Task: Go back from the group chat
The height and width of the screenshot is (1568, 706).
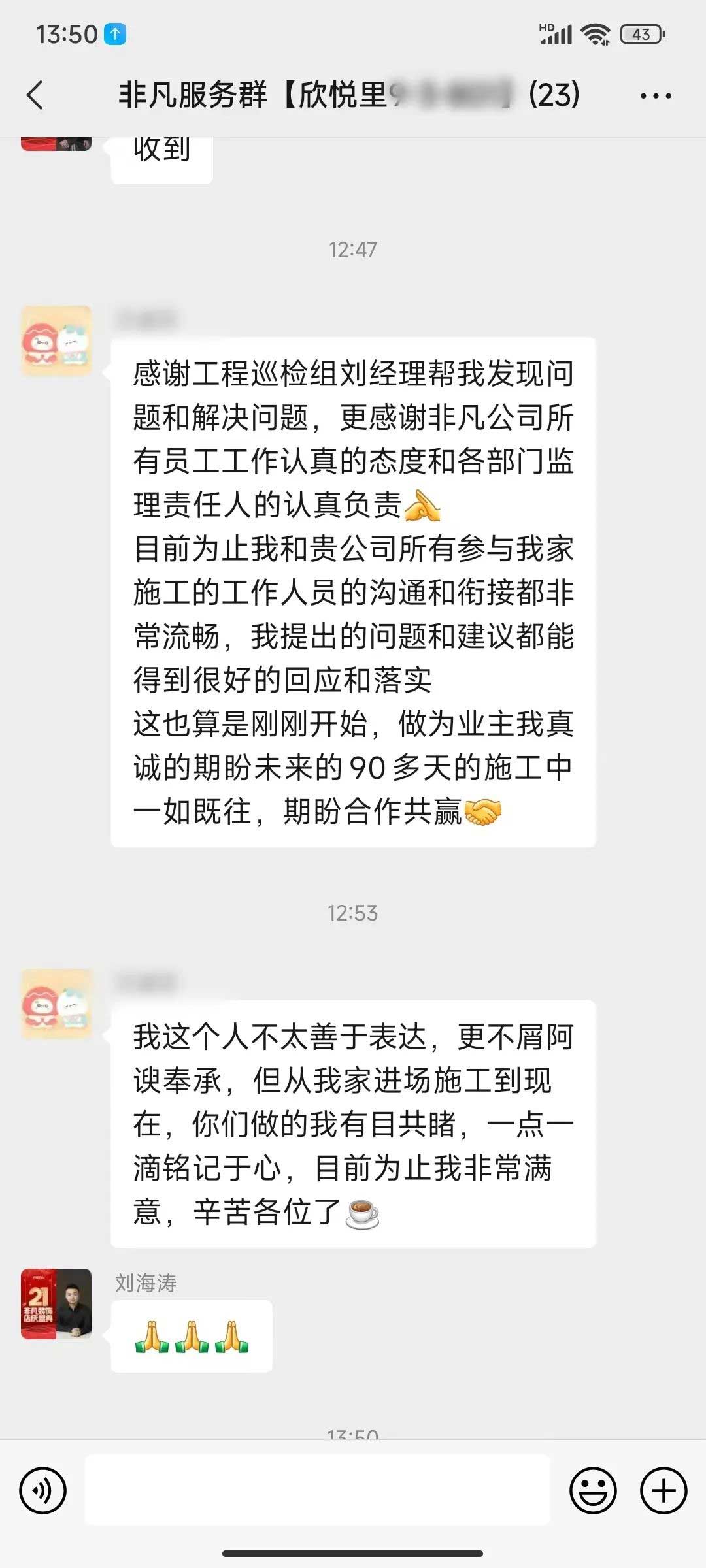Action: 36,95
